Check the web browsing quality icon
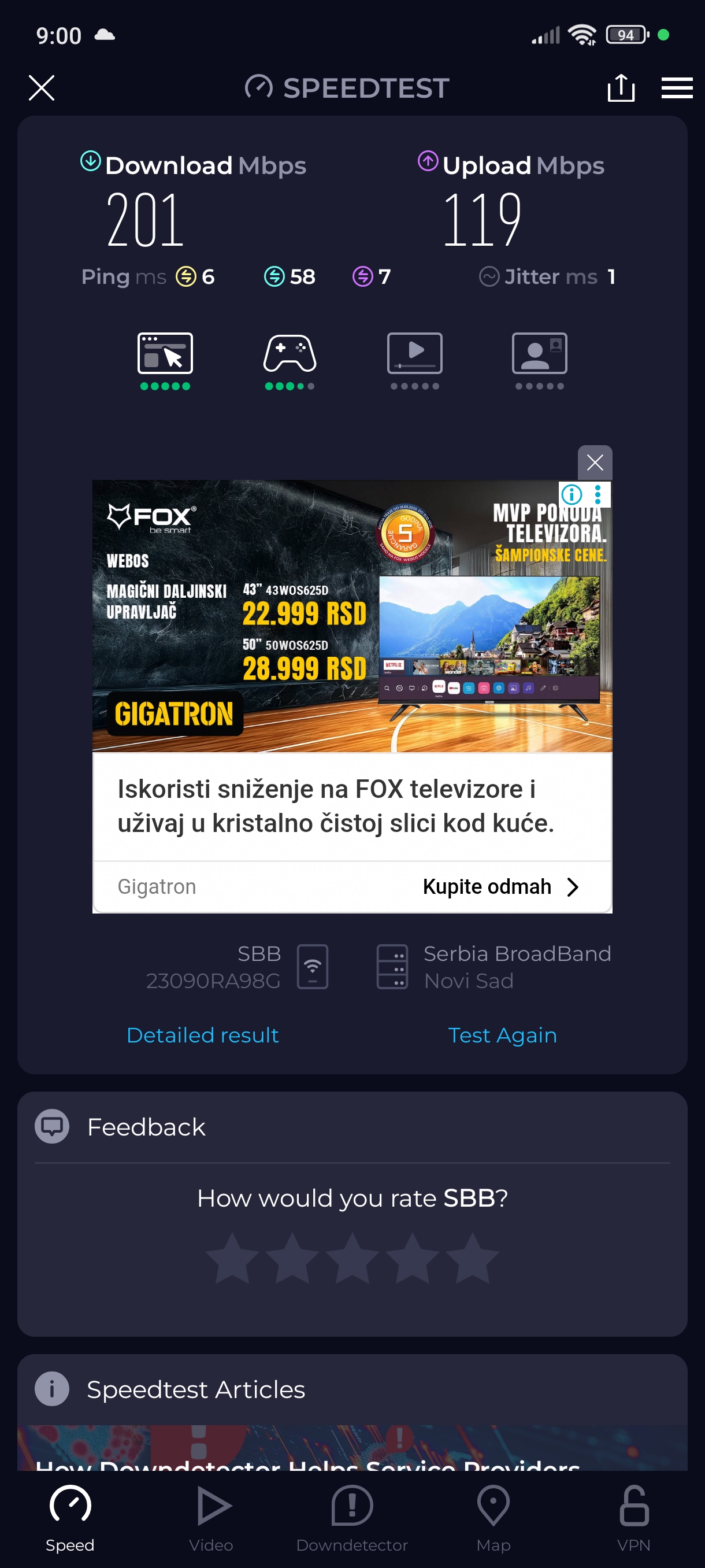Viewport: 705px width, 1568px height. [x=165, y=354]
